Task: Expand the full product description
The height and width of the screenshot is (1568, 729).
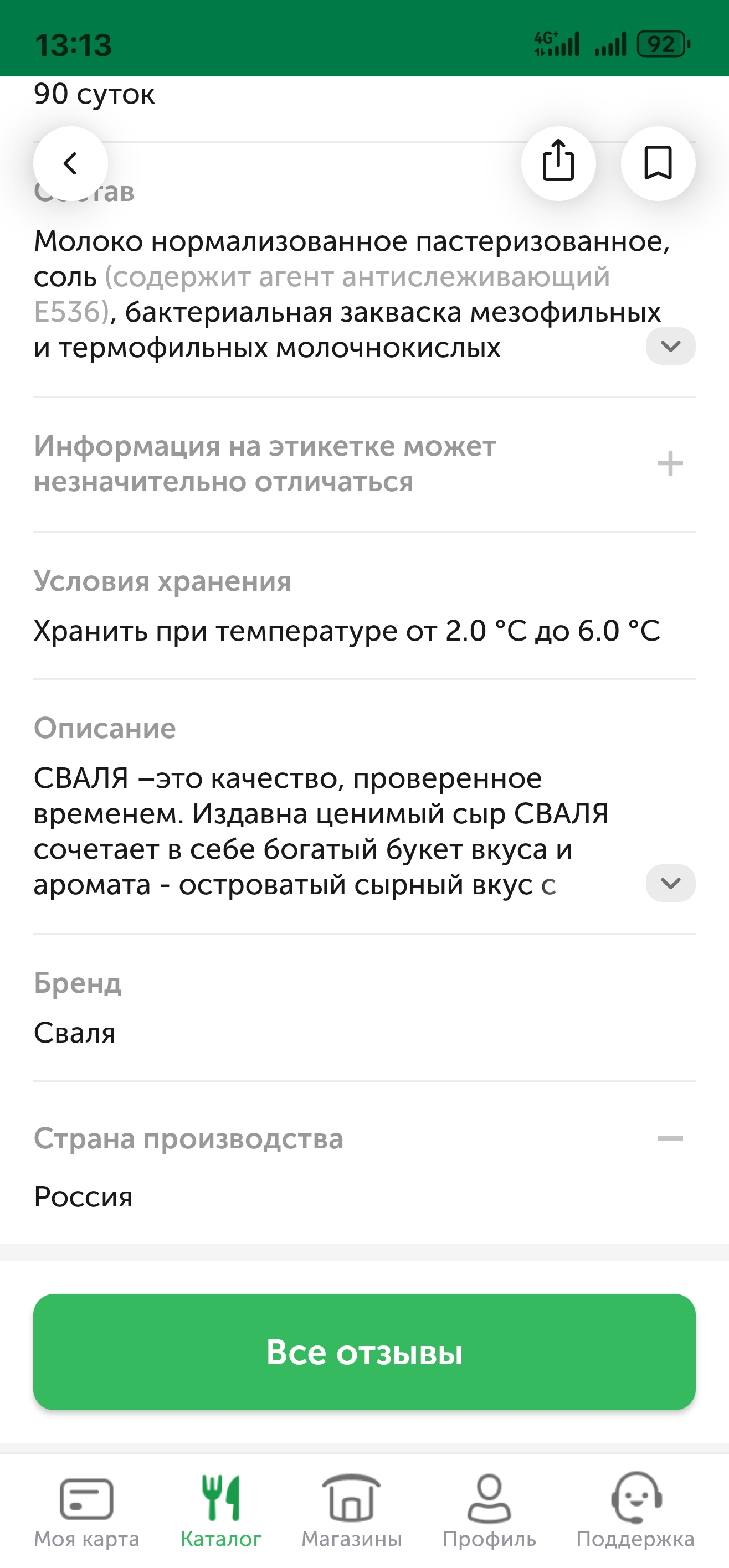Action: click(x=670, y=883)
